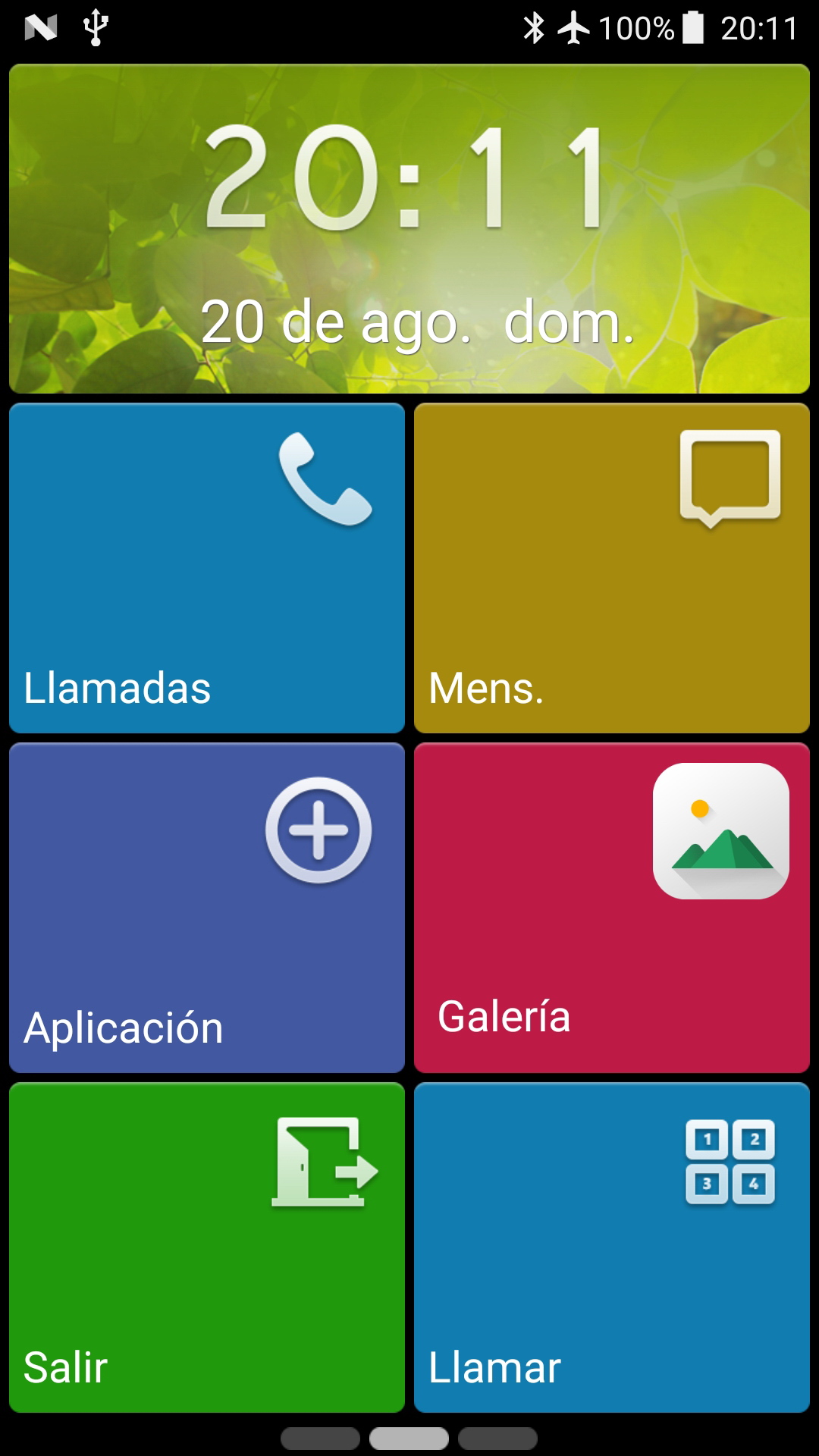Open the Llamadas tile
Viewport: 819px width, 1456px height.
click(x=207, y=568)
